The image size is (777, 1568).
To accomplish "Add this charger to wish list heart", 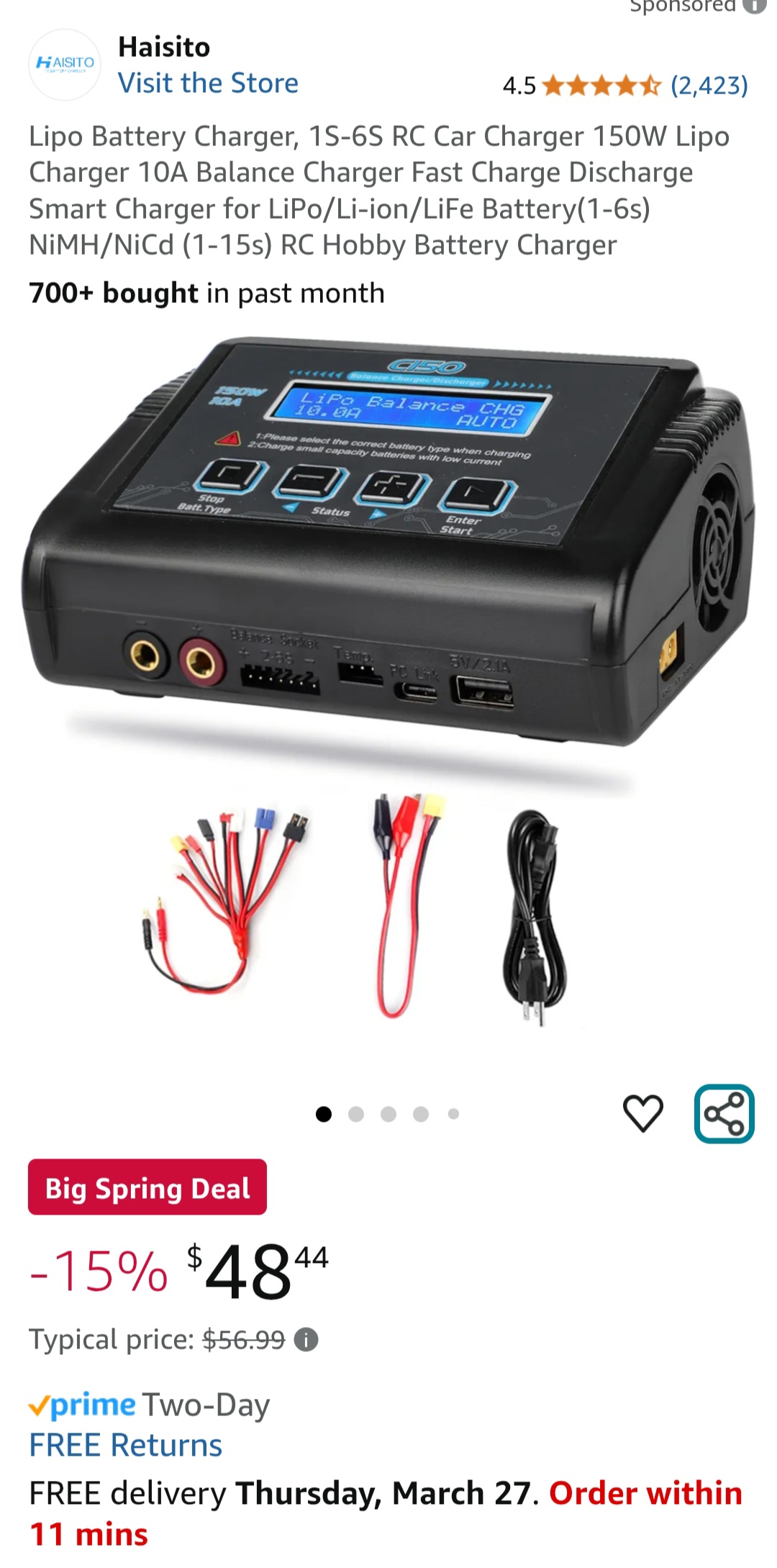I will pos(642,1112).
